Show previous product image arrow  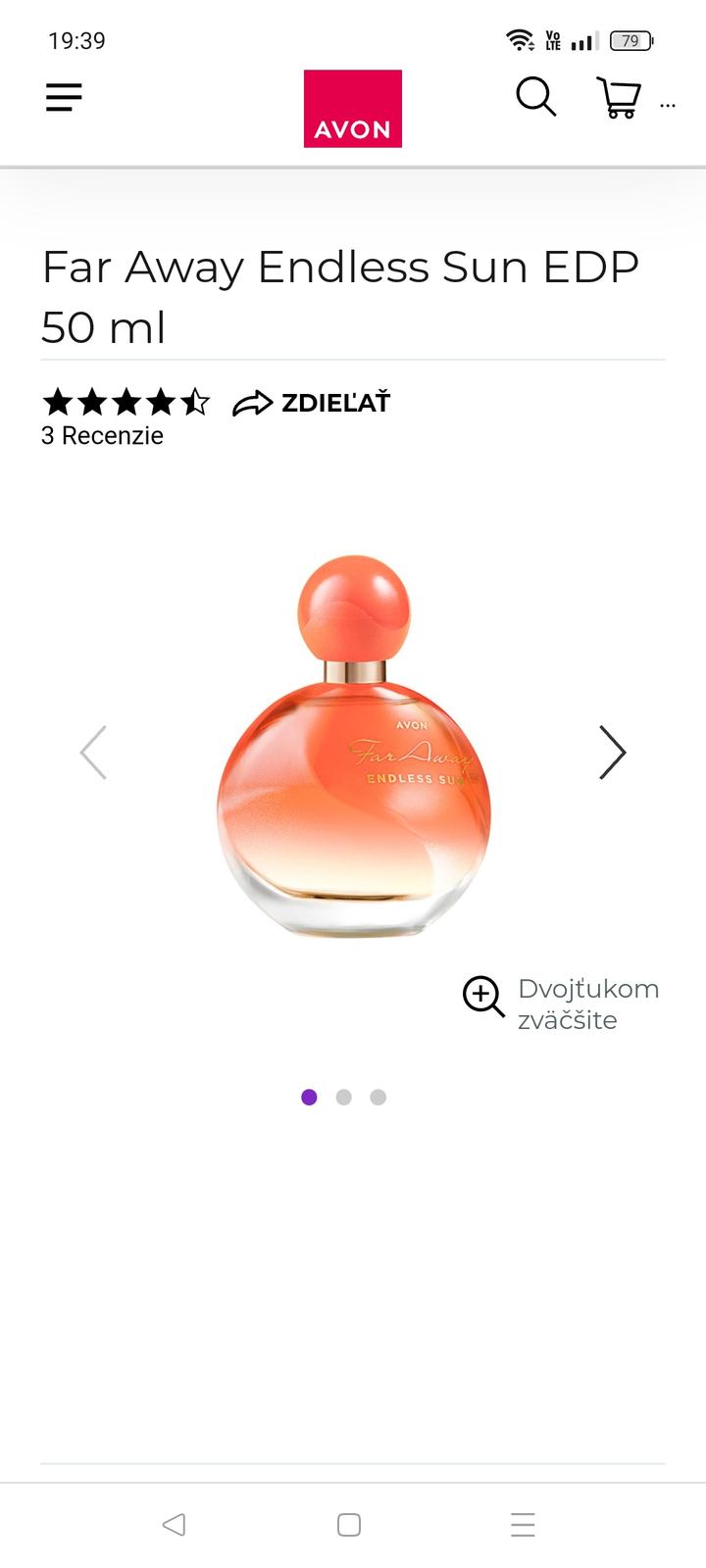click(x=93, y=753)
